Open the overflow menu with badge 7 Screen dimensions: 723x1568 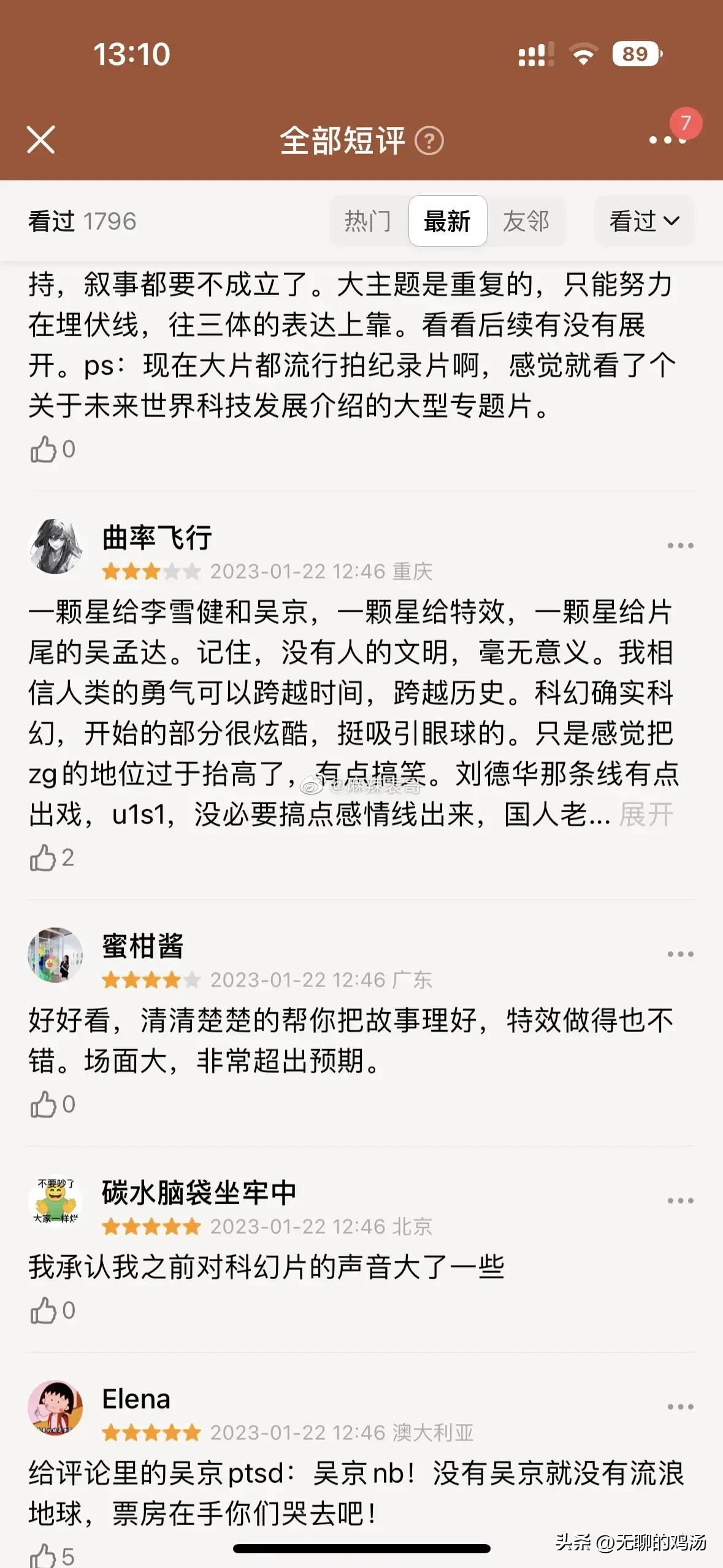pyautogui.click(x=668, y=141)
